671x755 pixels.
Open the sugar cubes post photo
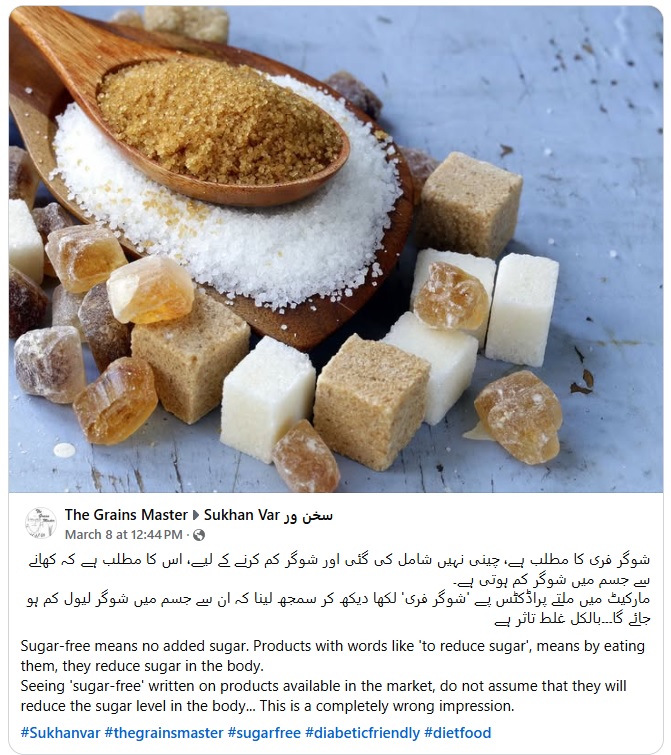pyautogui.click(x=335, y=250)
